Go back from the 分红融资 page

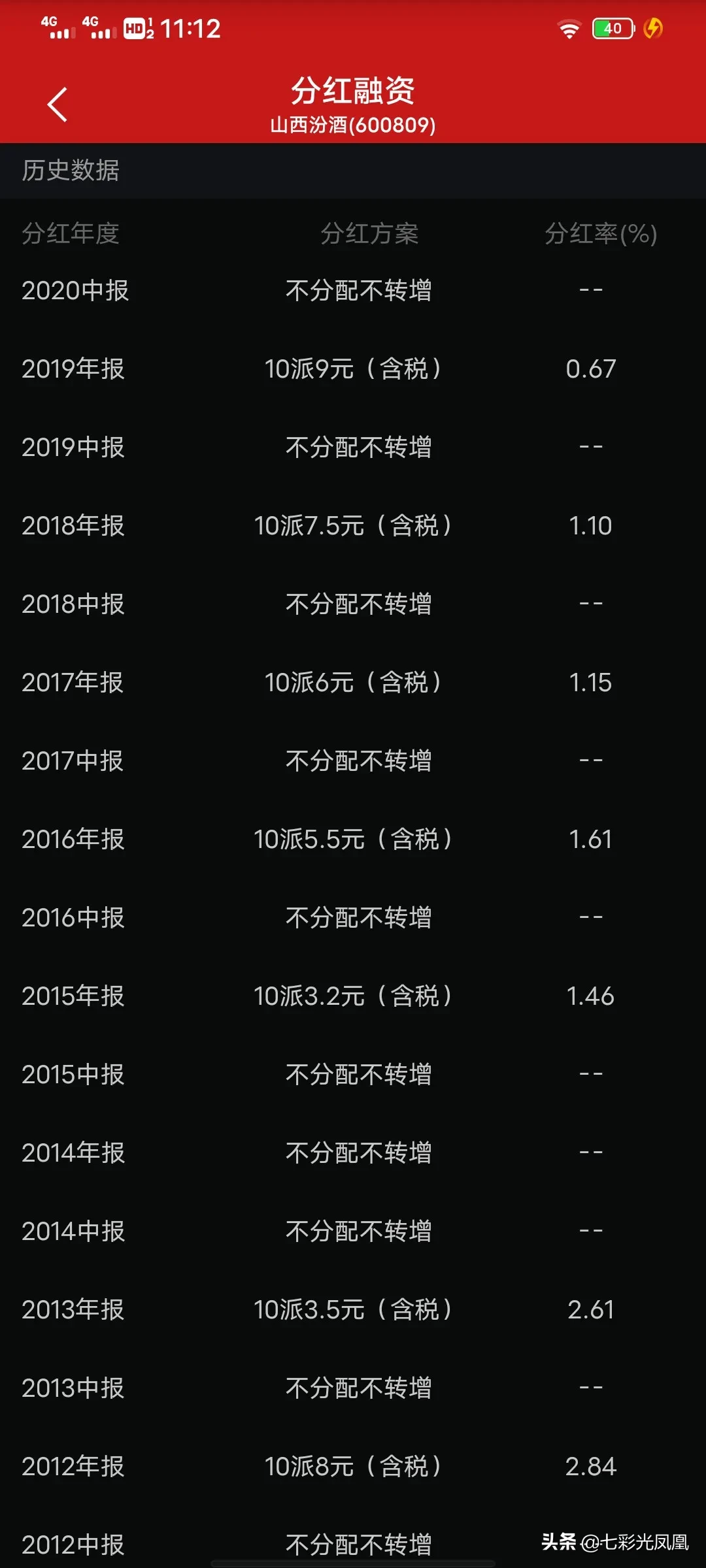(58, 105)
